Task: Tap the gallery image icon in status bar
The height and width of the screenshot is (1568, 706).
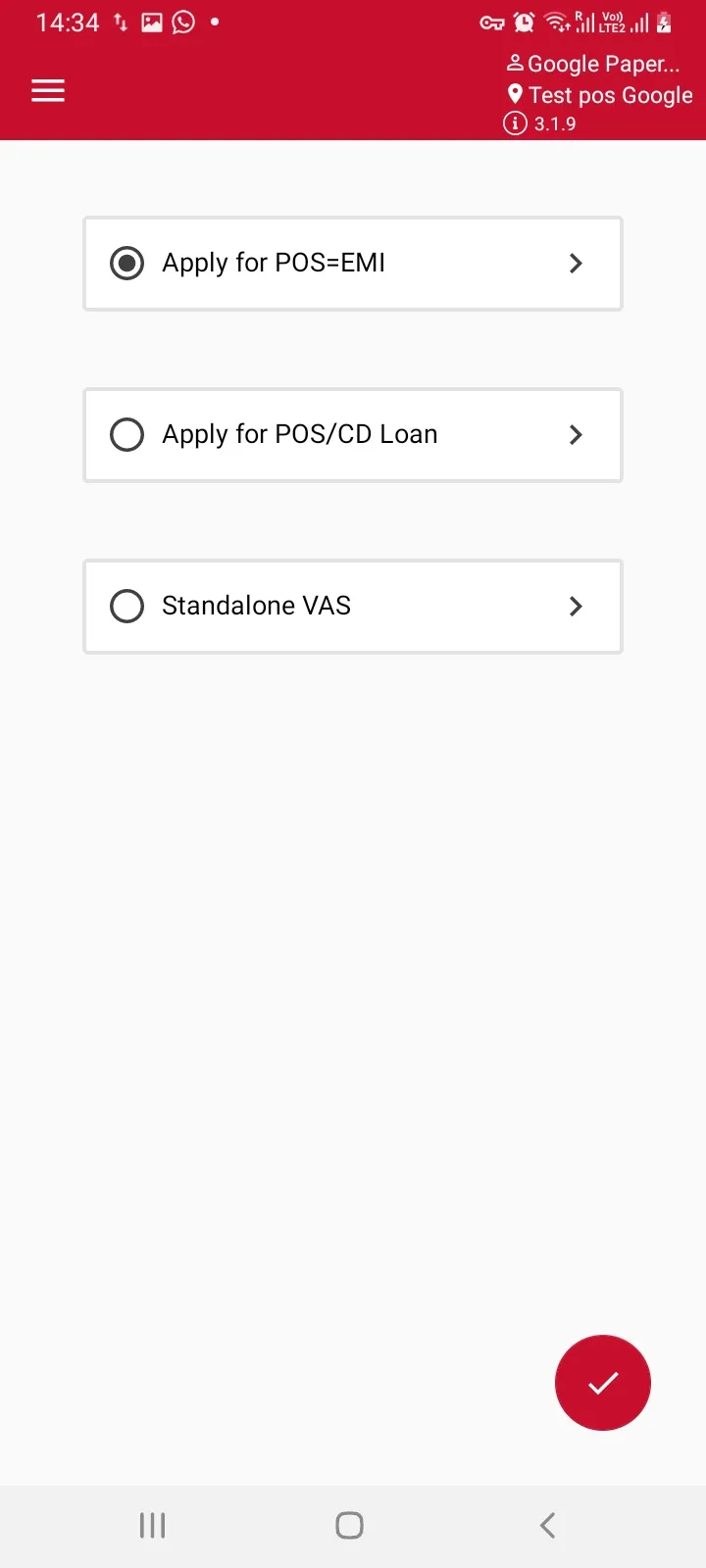Action: [x=152, y=22]
